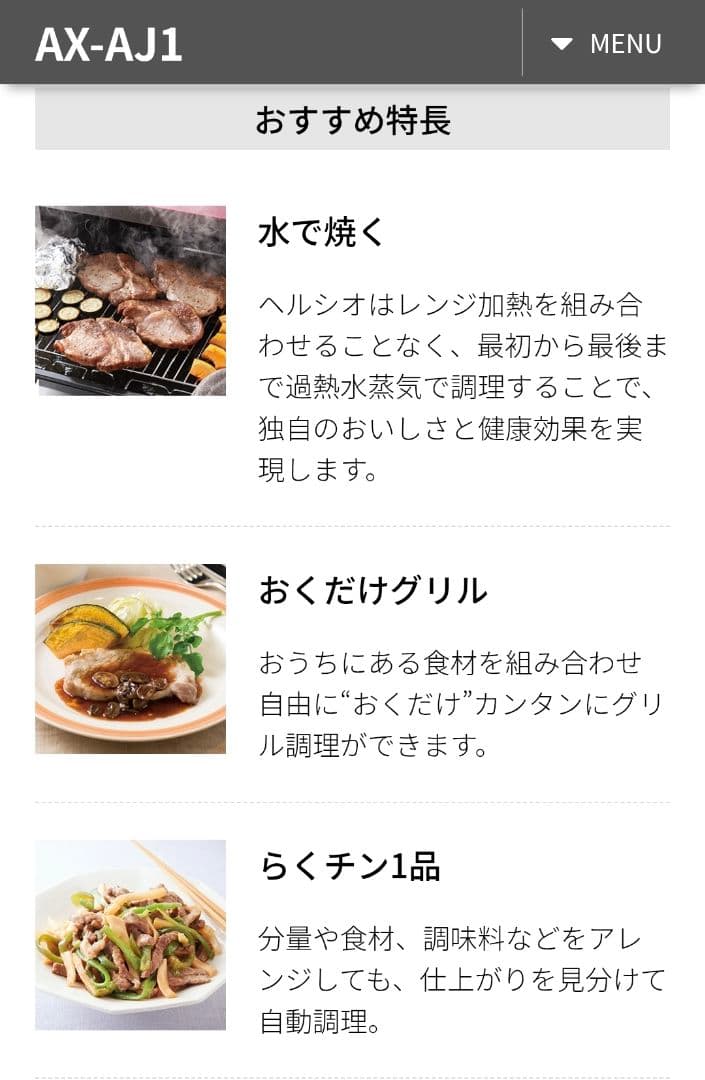705x1080 pixels.
Task: Expand the MENU dropdown
Action: 607,44
